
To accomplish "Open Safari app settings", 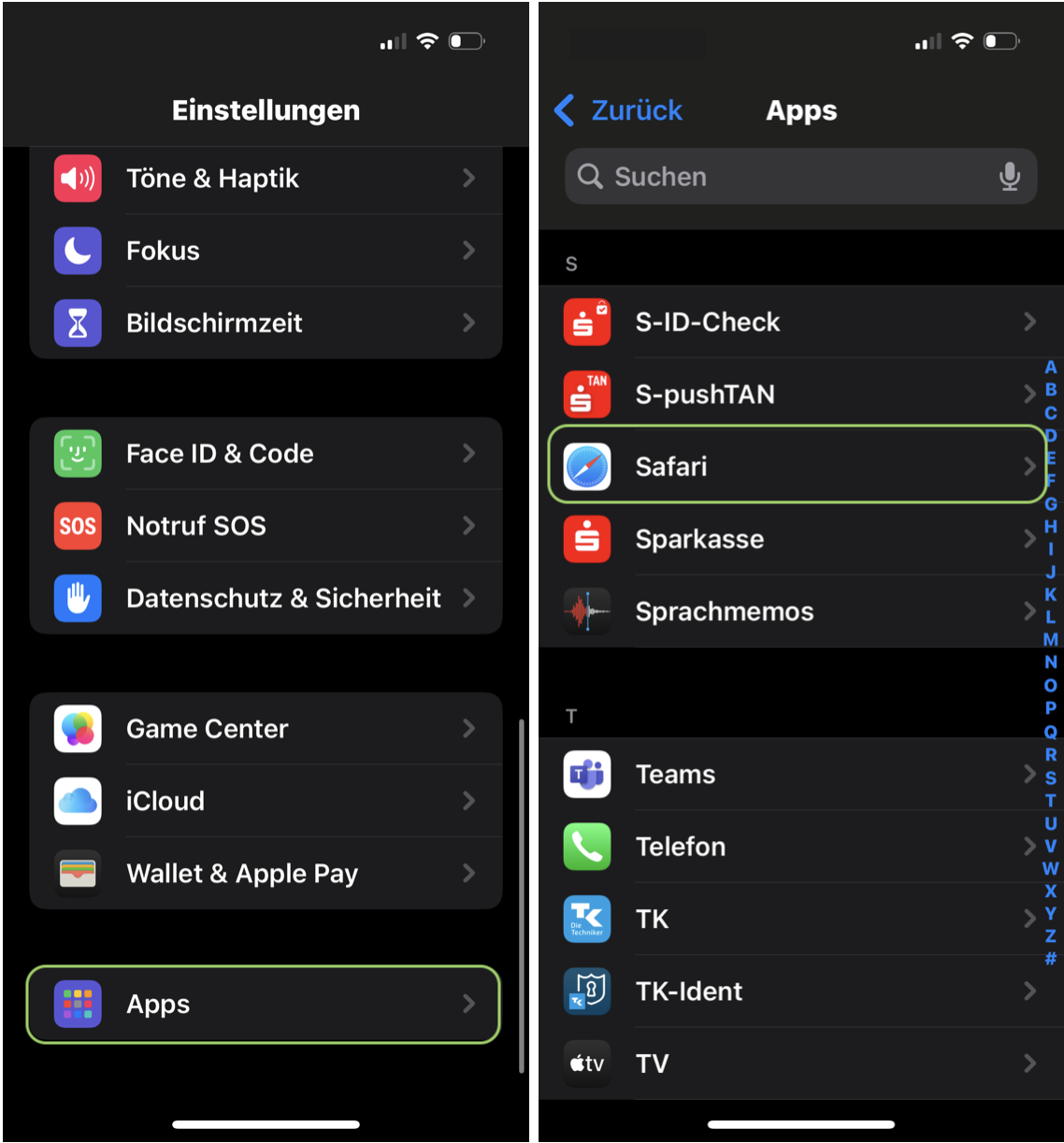I will coord(797,465).
